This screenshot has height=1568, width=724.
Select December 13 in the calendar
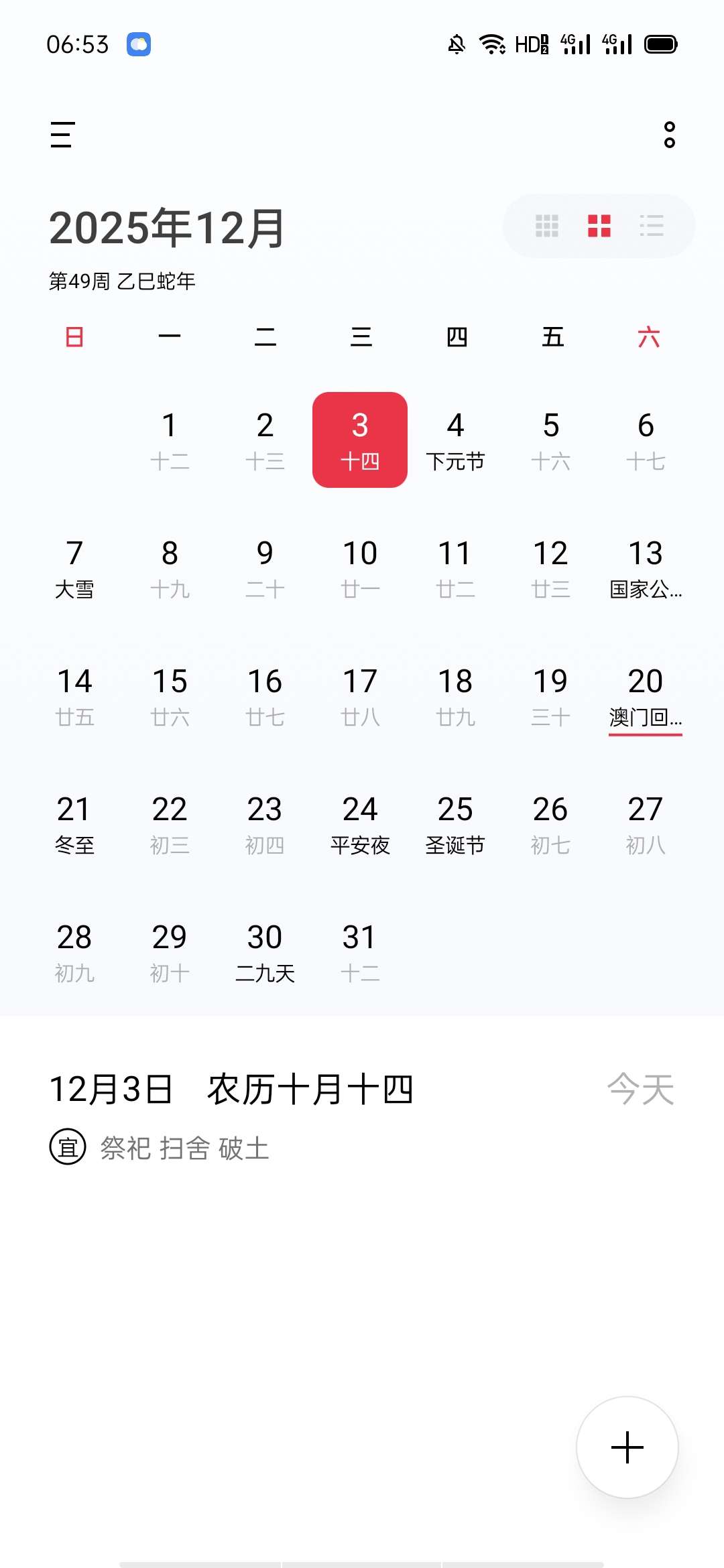(646, 568)
